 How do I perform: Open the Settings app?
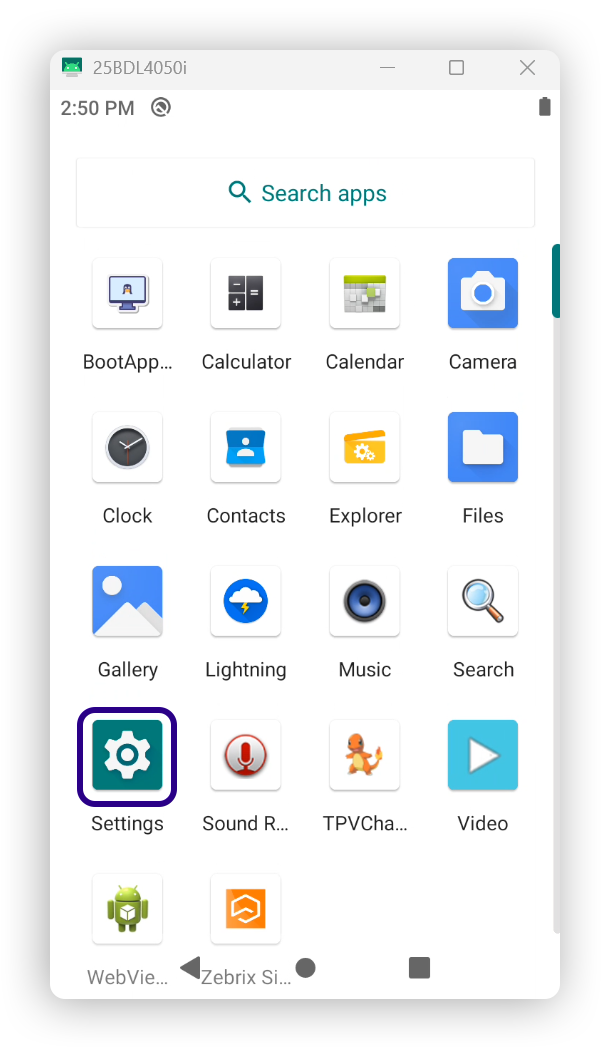pyautogui.click(x=127, y=755)
